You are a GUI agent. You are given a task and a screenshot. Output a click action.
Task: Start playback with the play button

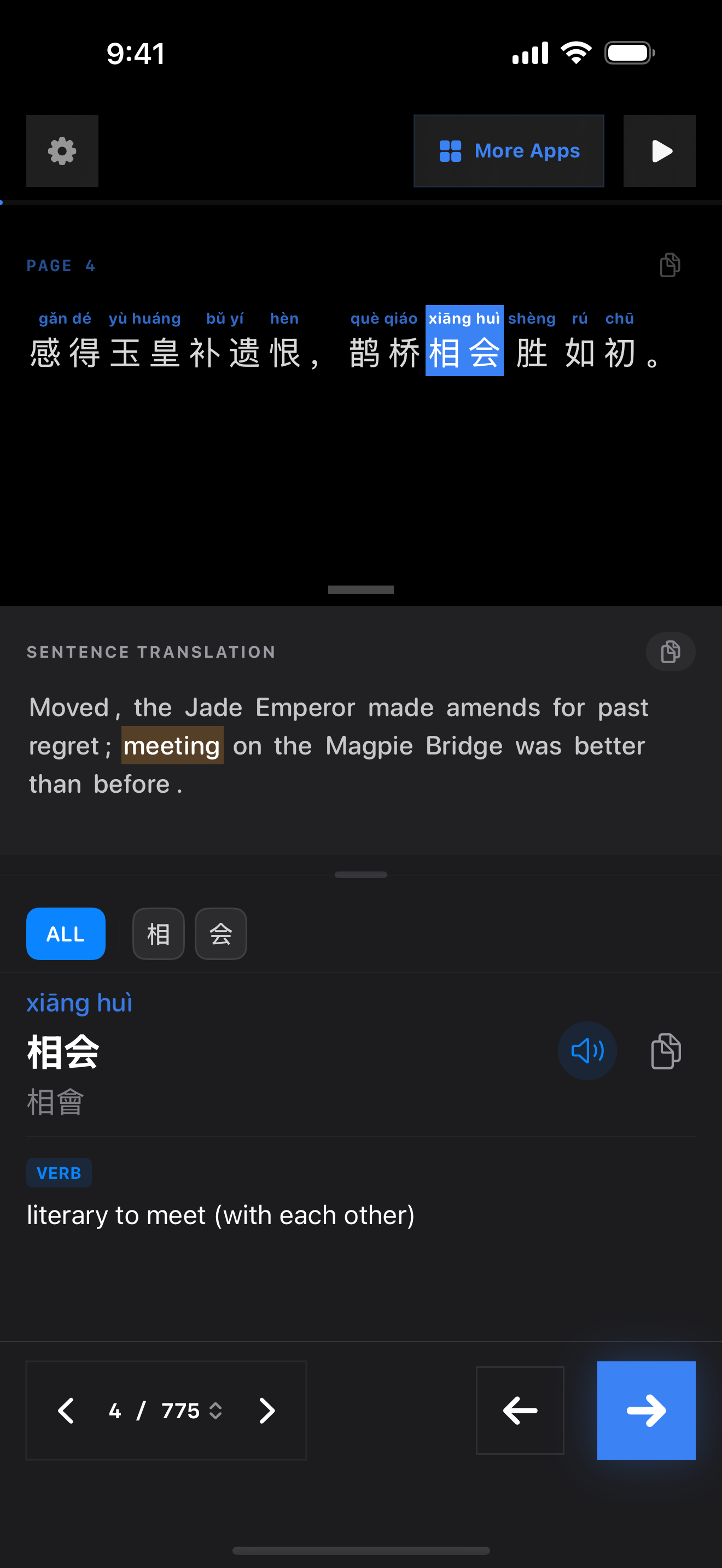(x=659, y=151)
